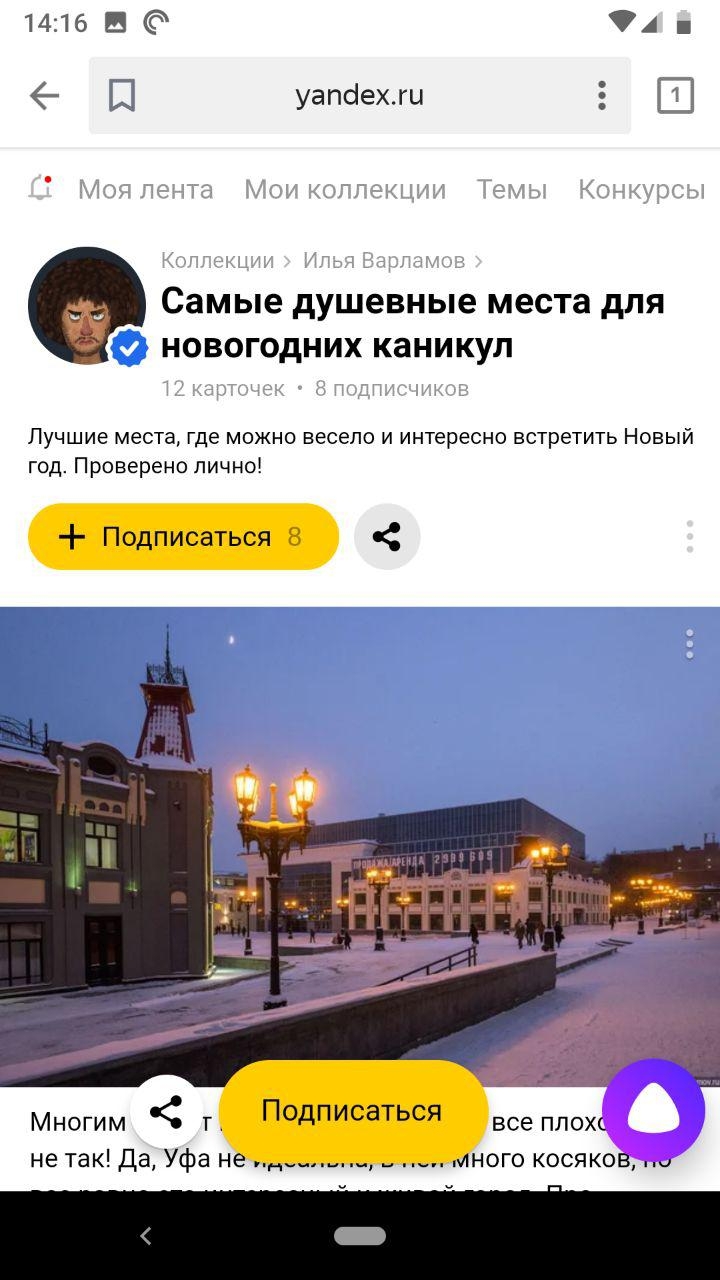Switch to the Мои коллекции tab

coord(345,190)
